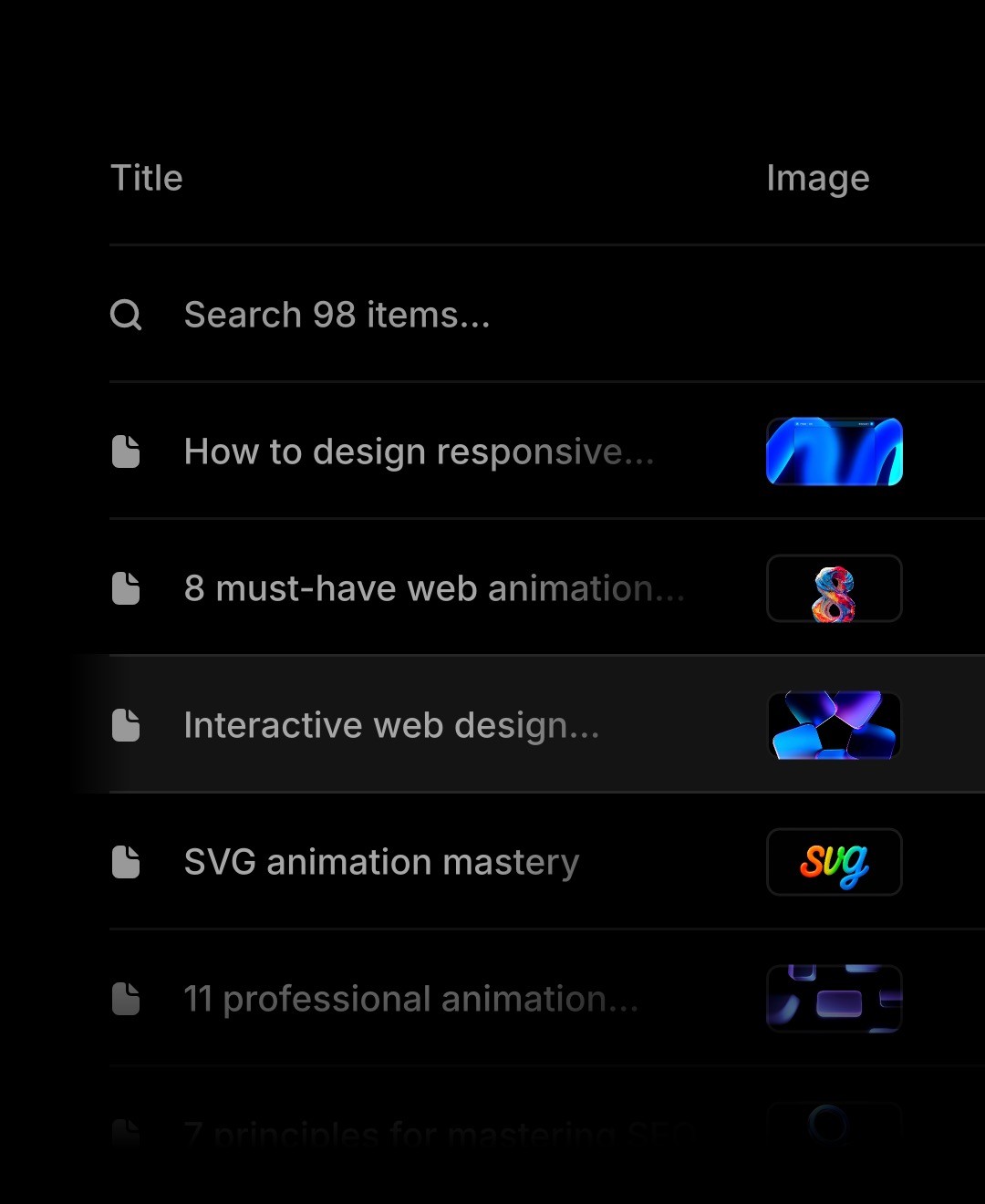This screenshot has width=985, height=1204.
Task: Click the '8 must-have web animation...' title text
Action: (434, 588)
